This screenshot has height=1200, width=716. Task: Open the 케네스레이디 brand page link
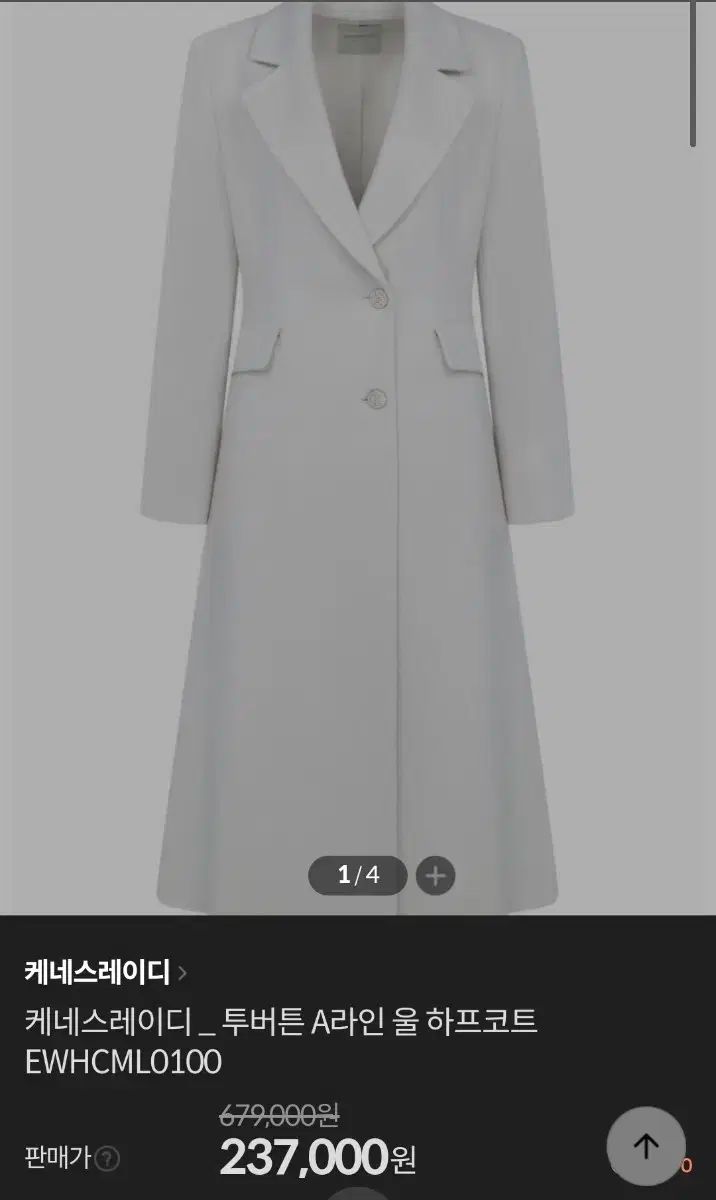tap(105, 971)
